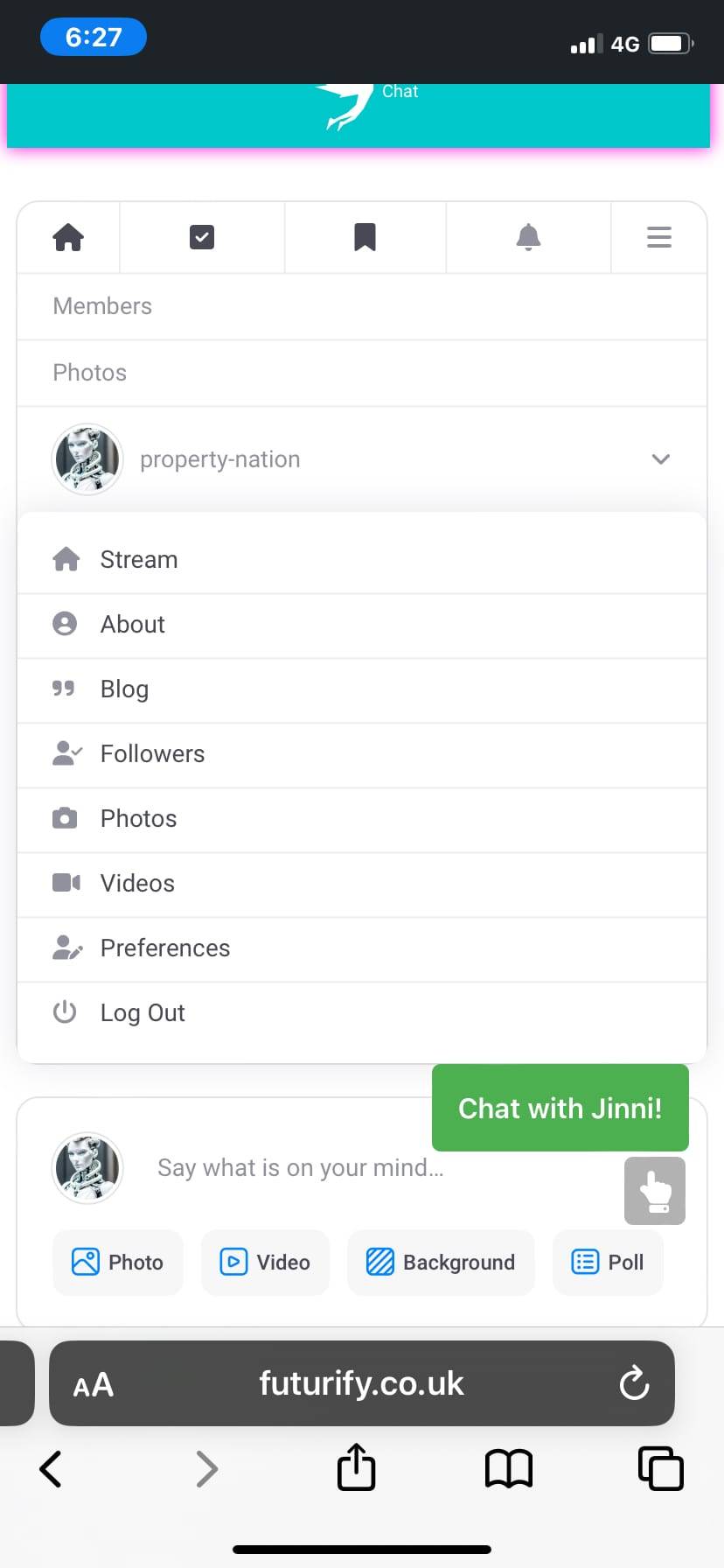724x1568 pixels.
Task: Log Out of the account
Action: click(142, 1013)
